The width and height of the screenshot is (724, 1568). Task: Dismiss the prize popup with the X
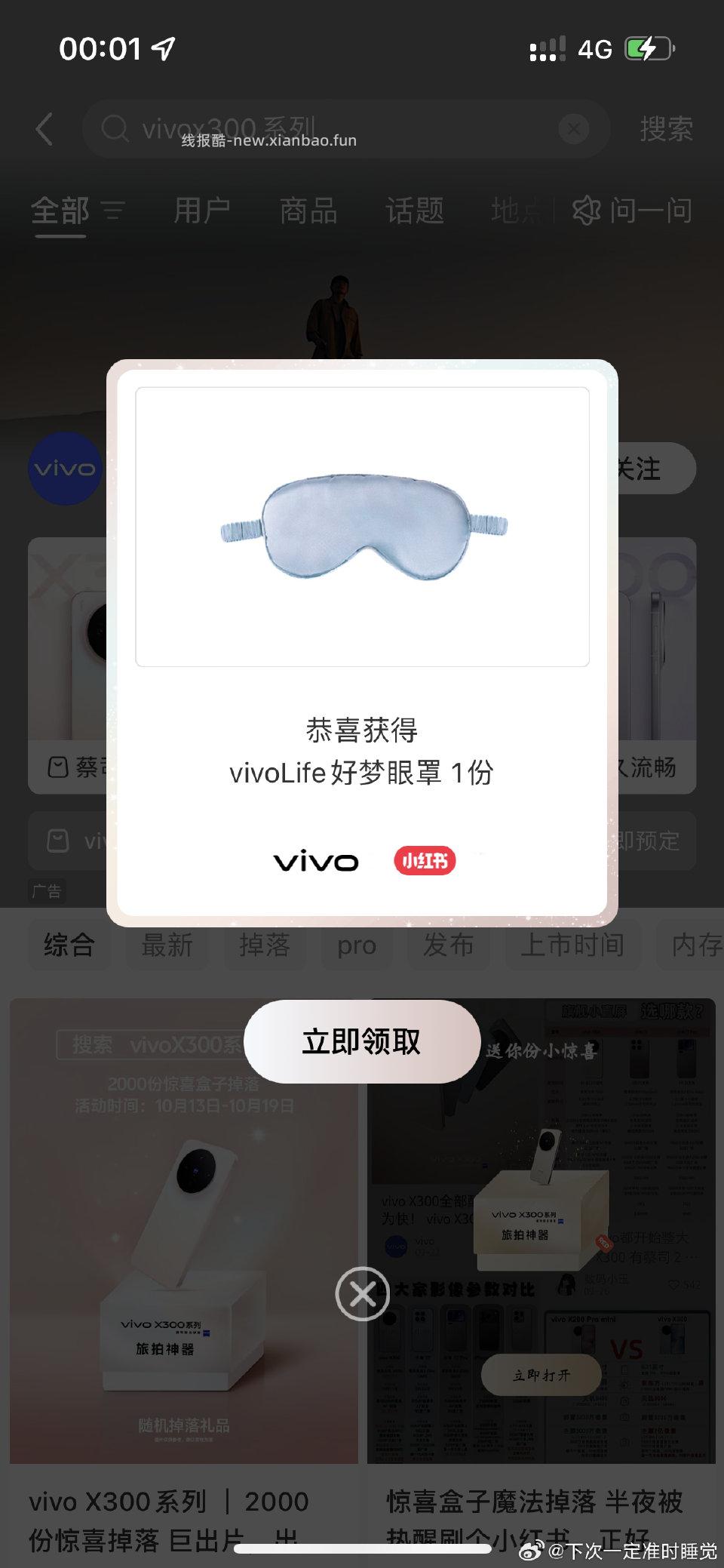point(362,1293)
